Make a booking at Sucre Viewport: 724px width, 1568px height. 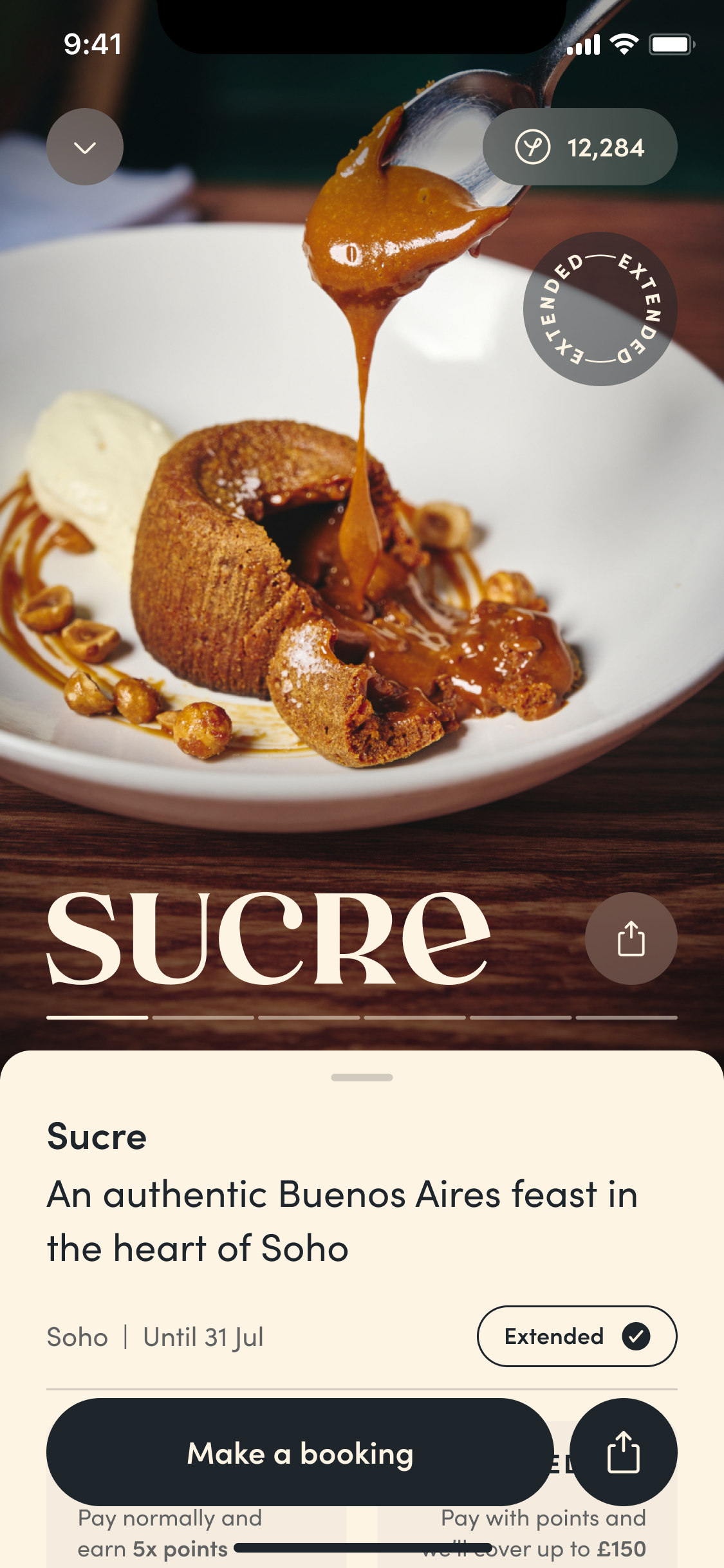300,1453
